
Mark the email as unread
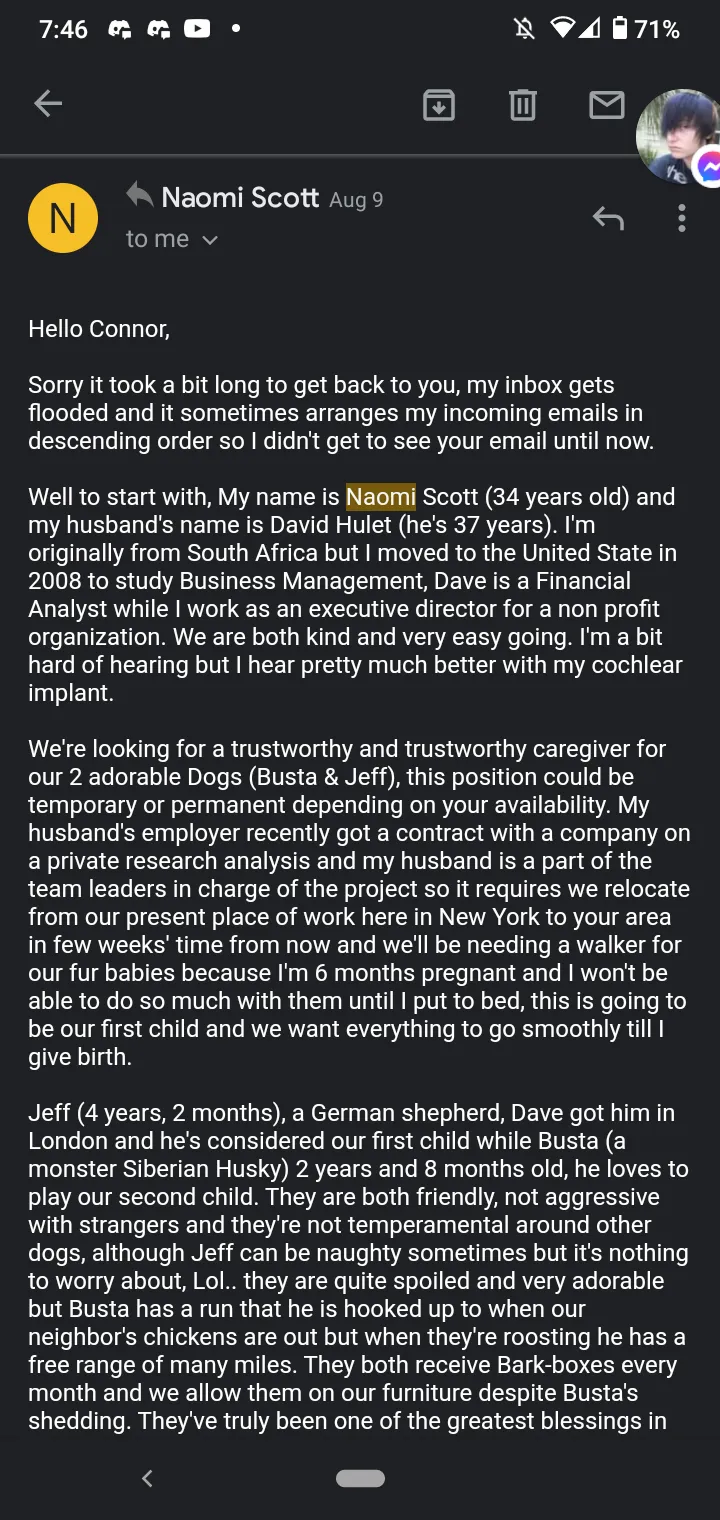tap(607, 104)
